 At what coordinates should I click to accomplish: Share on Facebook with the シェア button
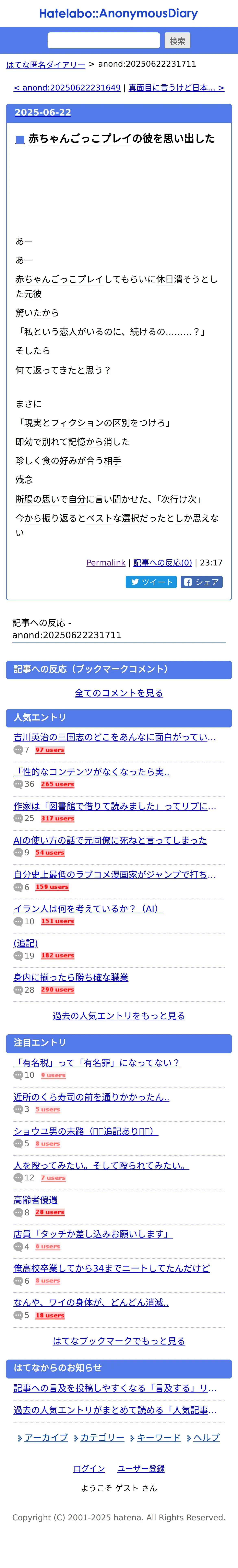(202, 582)
